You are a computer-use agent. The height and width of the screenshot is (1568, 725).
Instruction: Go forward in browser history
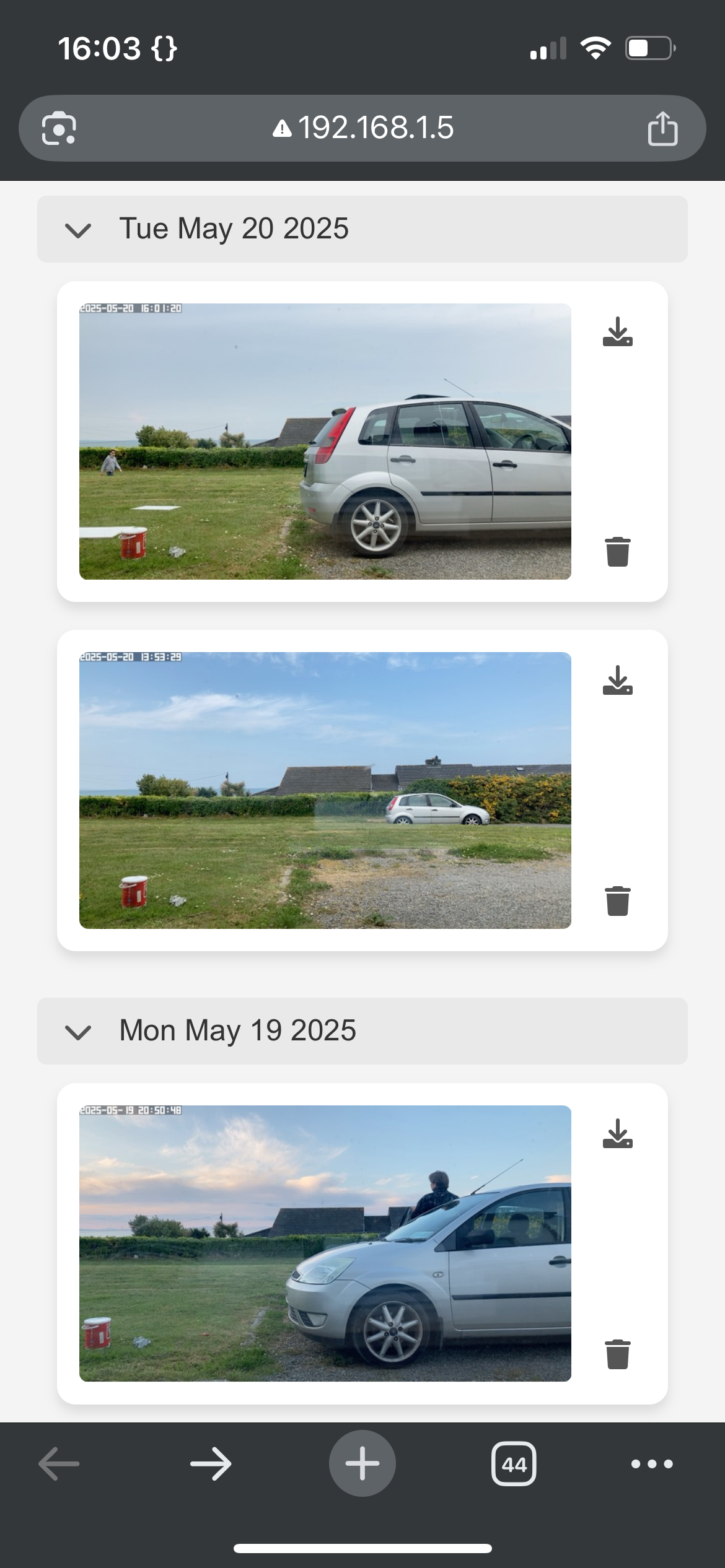coord(211,1464)
